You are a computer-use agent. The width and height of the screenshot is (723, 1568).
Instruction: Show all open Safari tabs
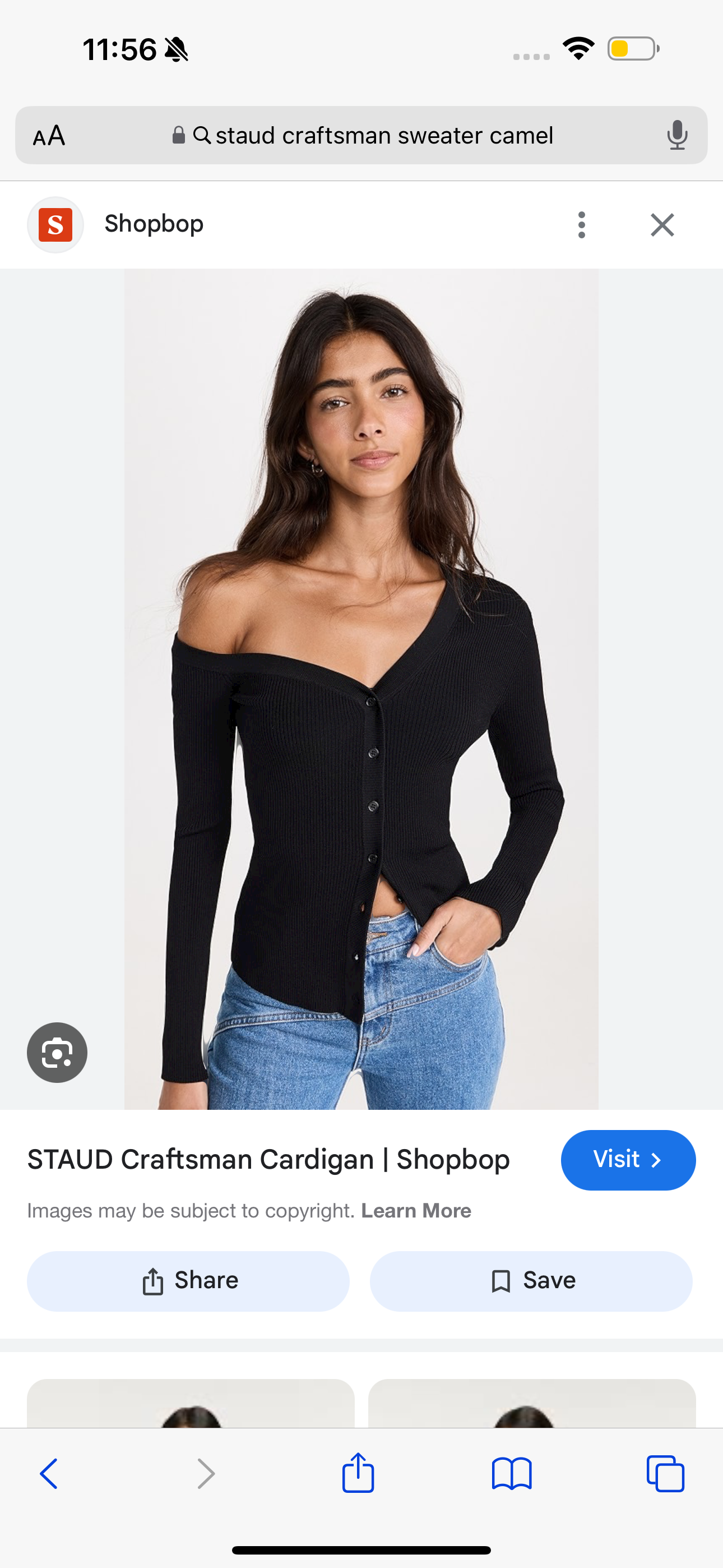coord(665,1474)
